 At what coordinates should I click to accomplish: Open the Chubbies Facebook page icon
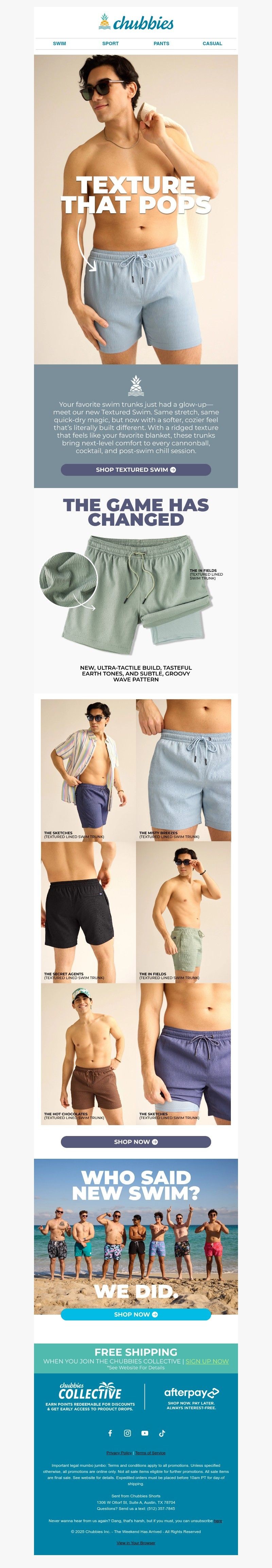[x=111, y=1433]
